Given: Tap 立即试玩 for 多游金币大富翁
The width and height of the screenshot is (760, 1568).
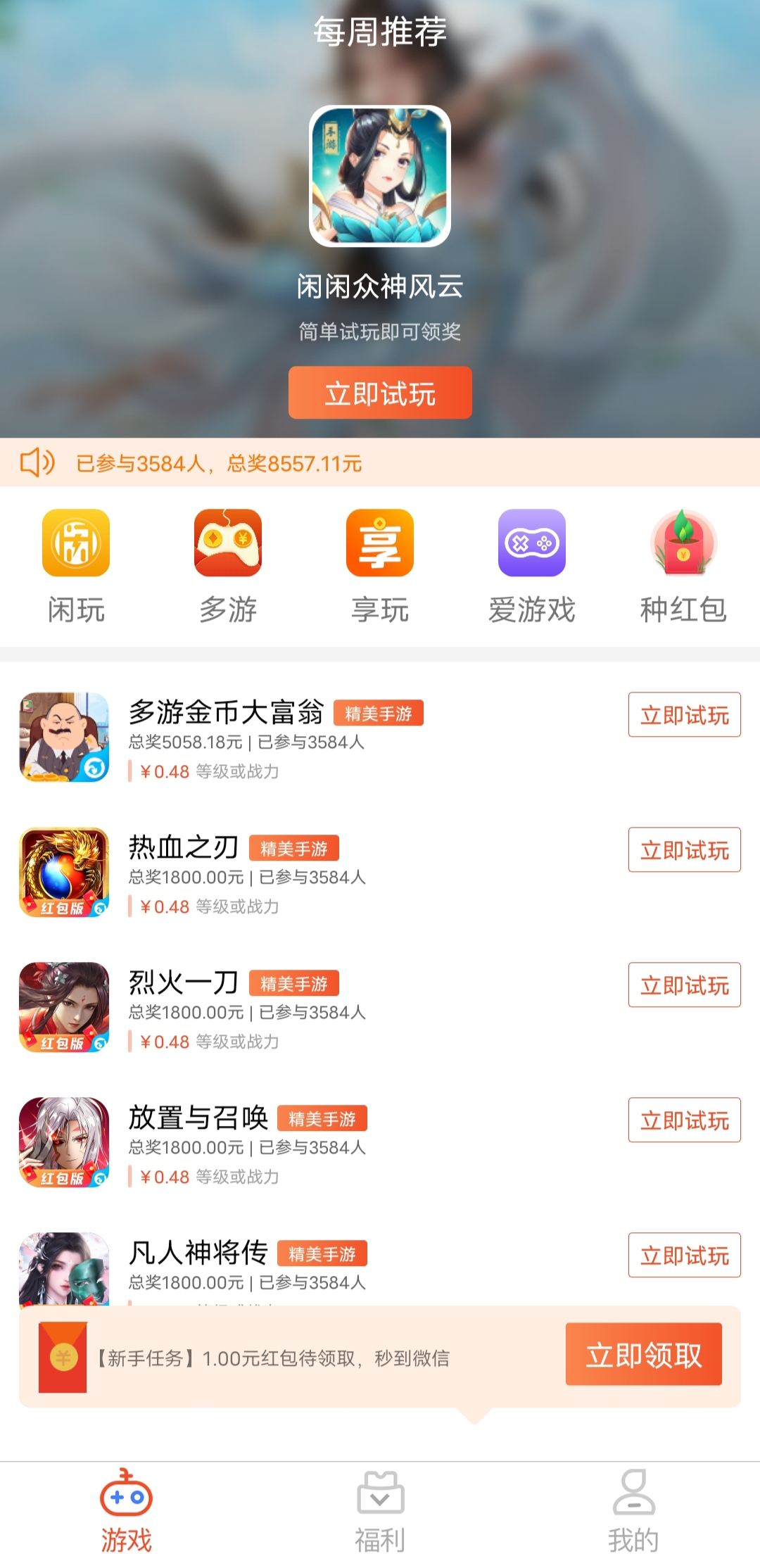Looking at the screenshot, I should tap(685, 714).
